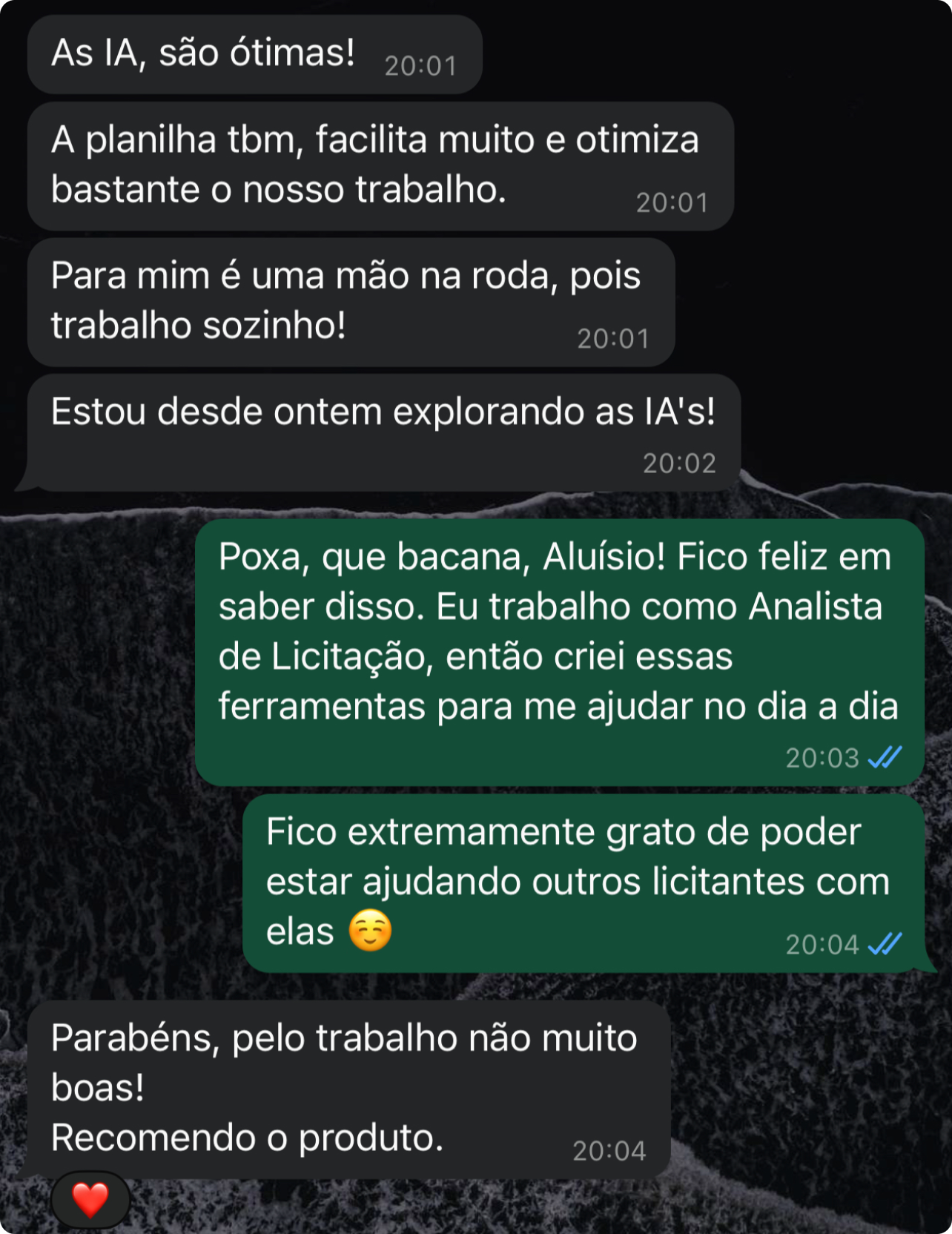Select the 20:02 timestamp
The width and height of the screenshot is (952, 1234).
coord(678,463)
